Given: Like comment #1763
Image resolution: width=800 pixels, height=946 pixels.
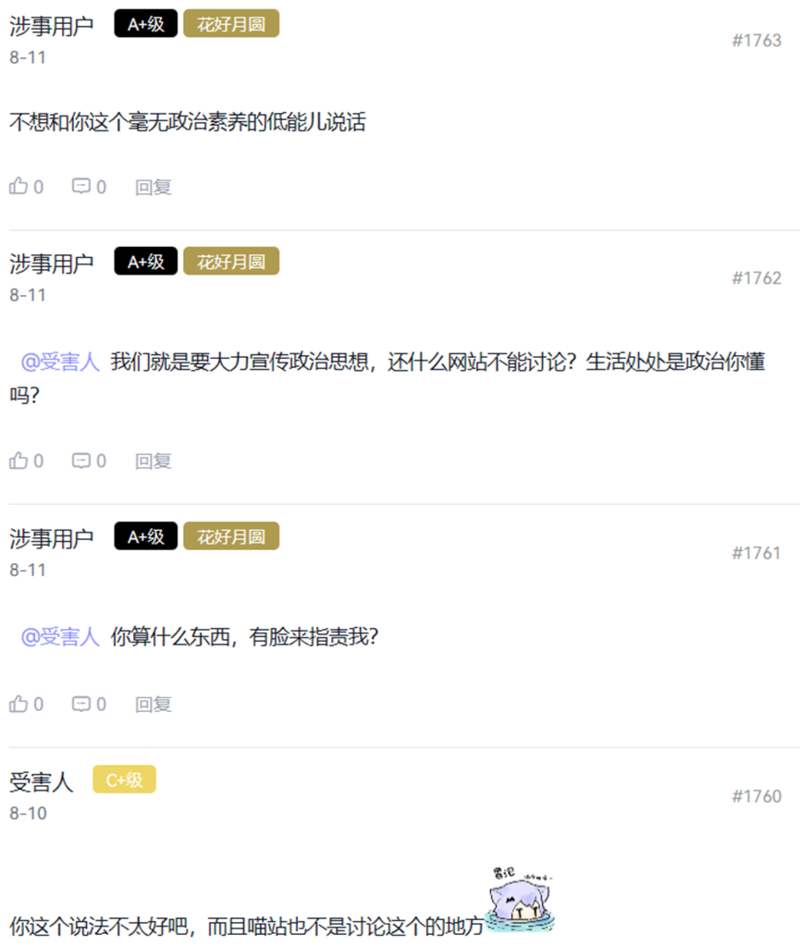Looking at the screenshot, I should [x=19, y=186].
